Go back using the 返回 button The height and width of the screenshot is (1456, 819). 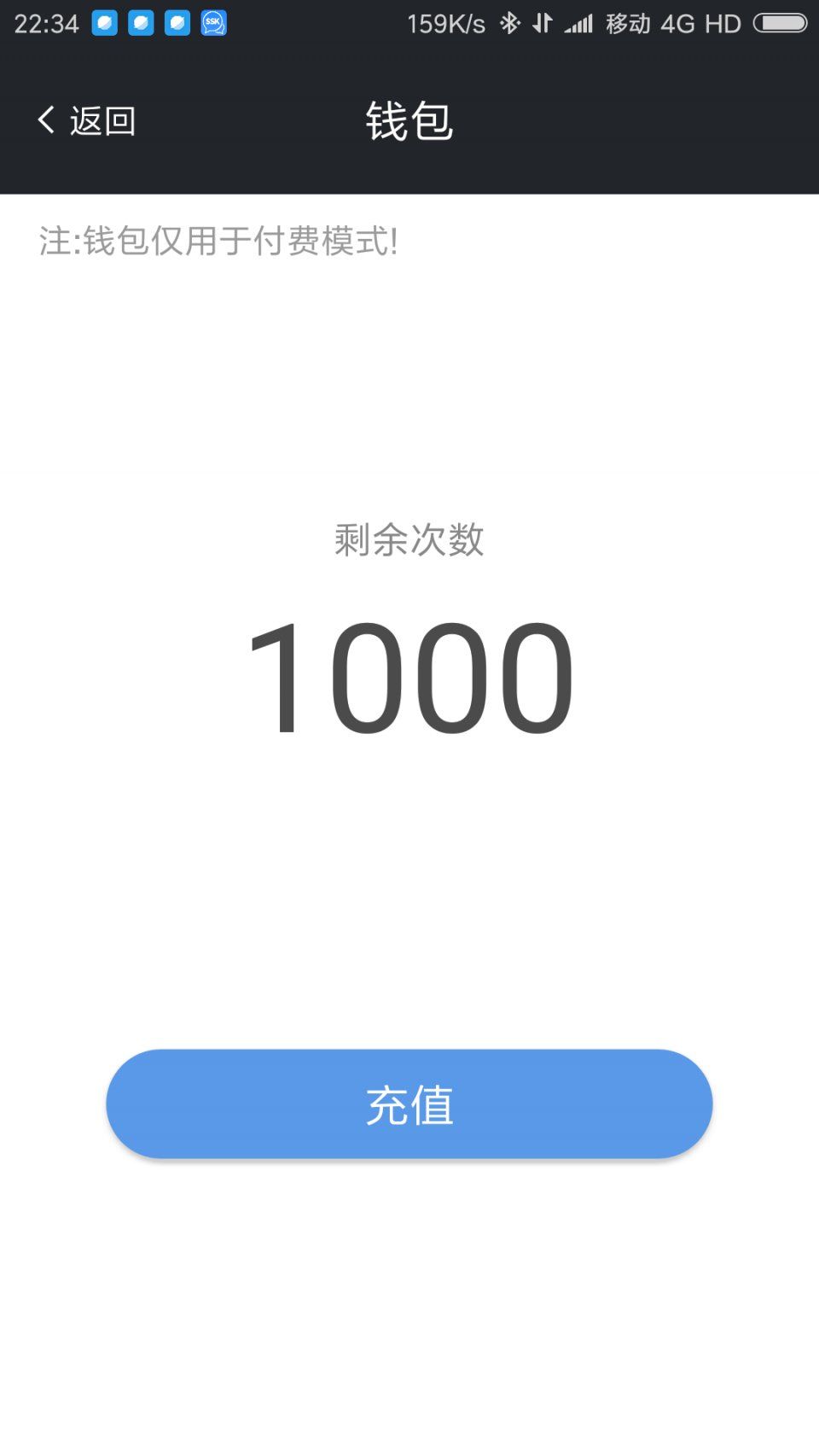pos(86,120)
